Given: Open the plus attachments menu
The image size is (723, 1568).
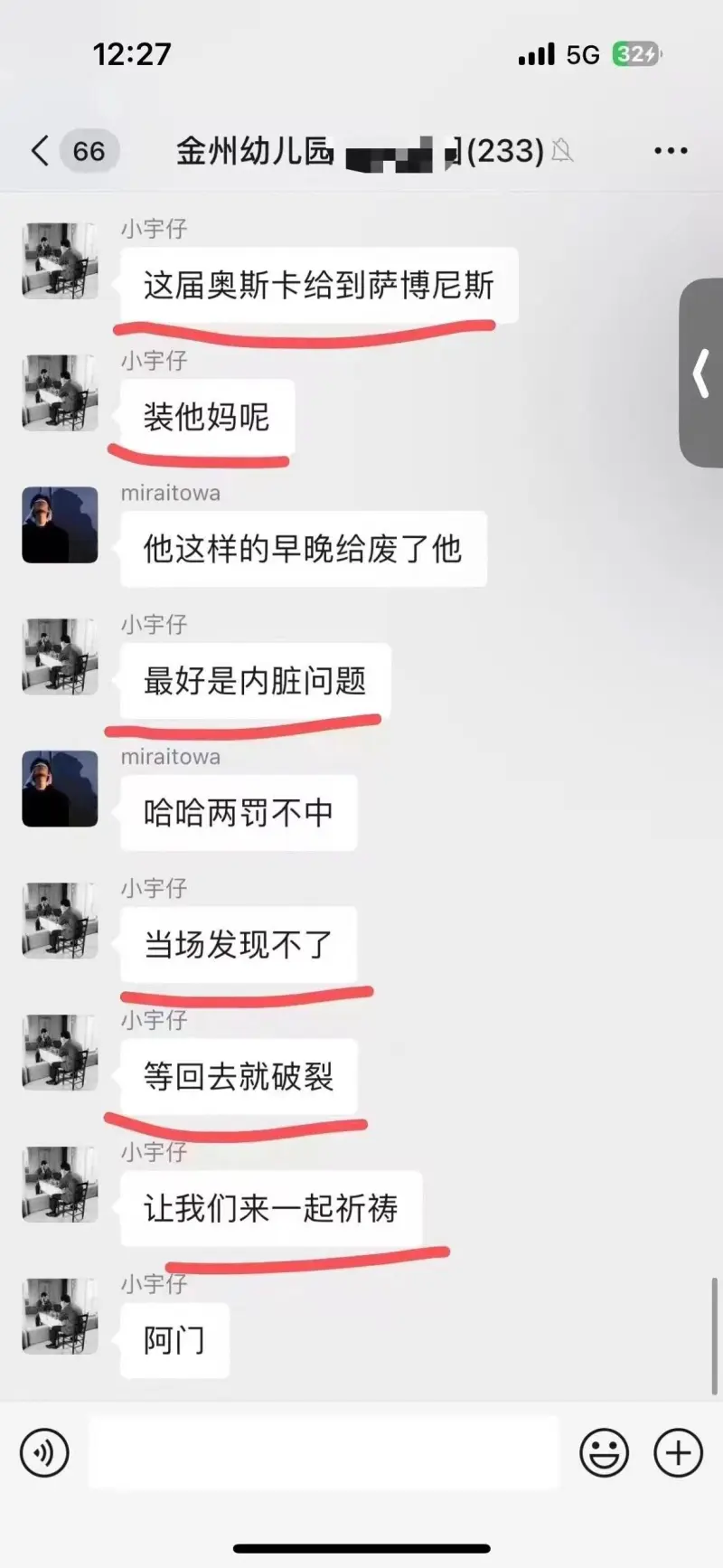Looking at the screenshot, I should click(678, 1453).
